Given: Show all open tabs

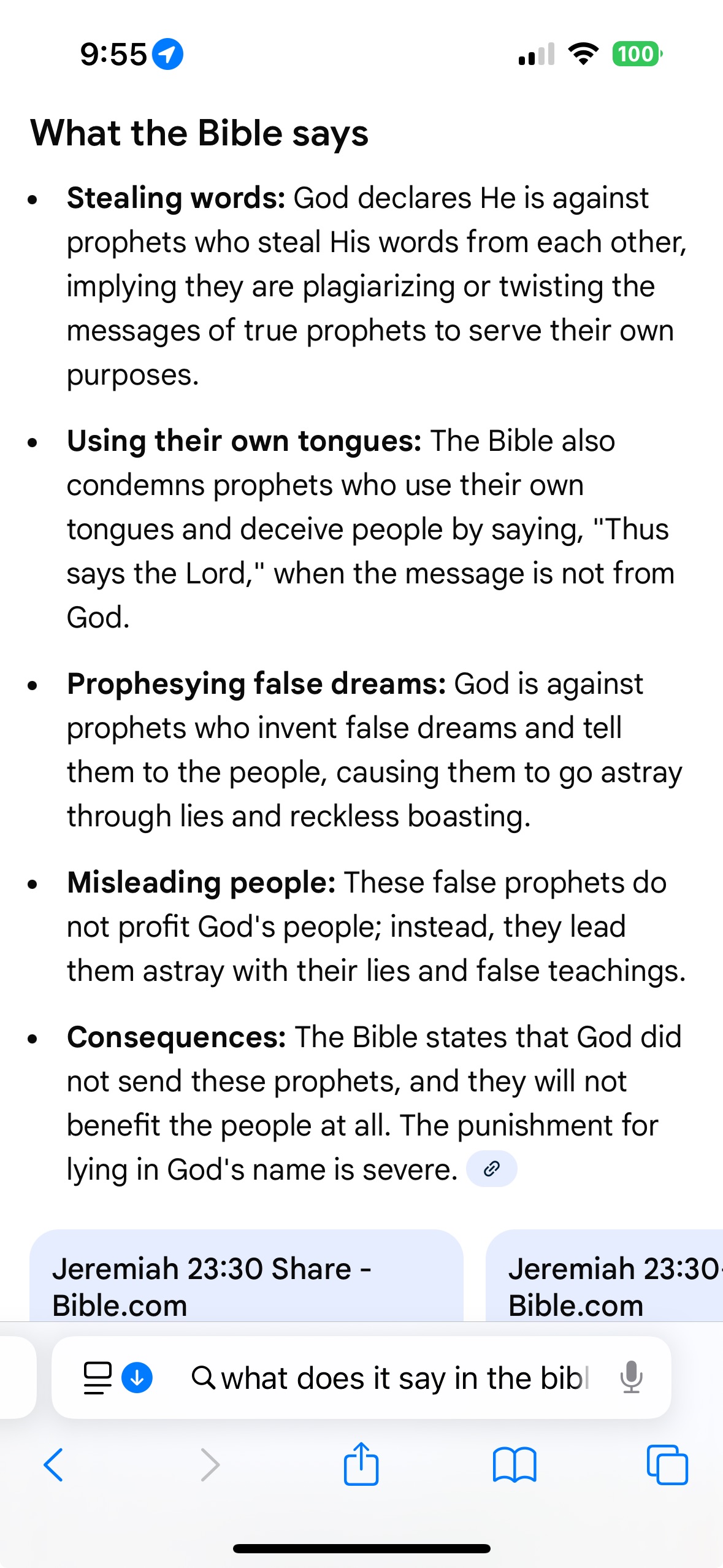Looking at the screenshot, I should click(667, 1465).
